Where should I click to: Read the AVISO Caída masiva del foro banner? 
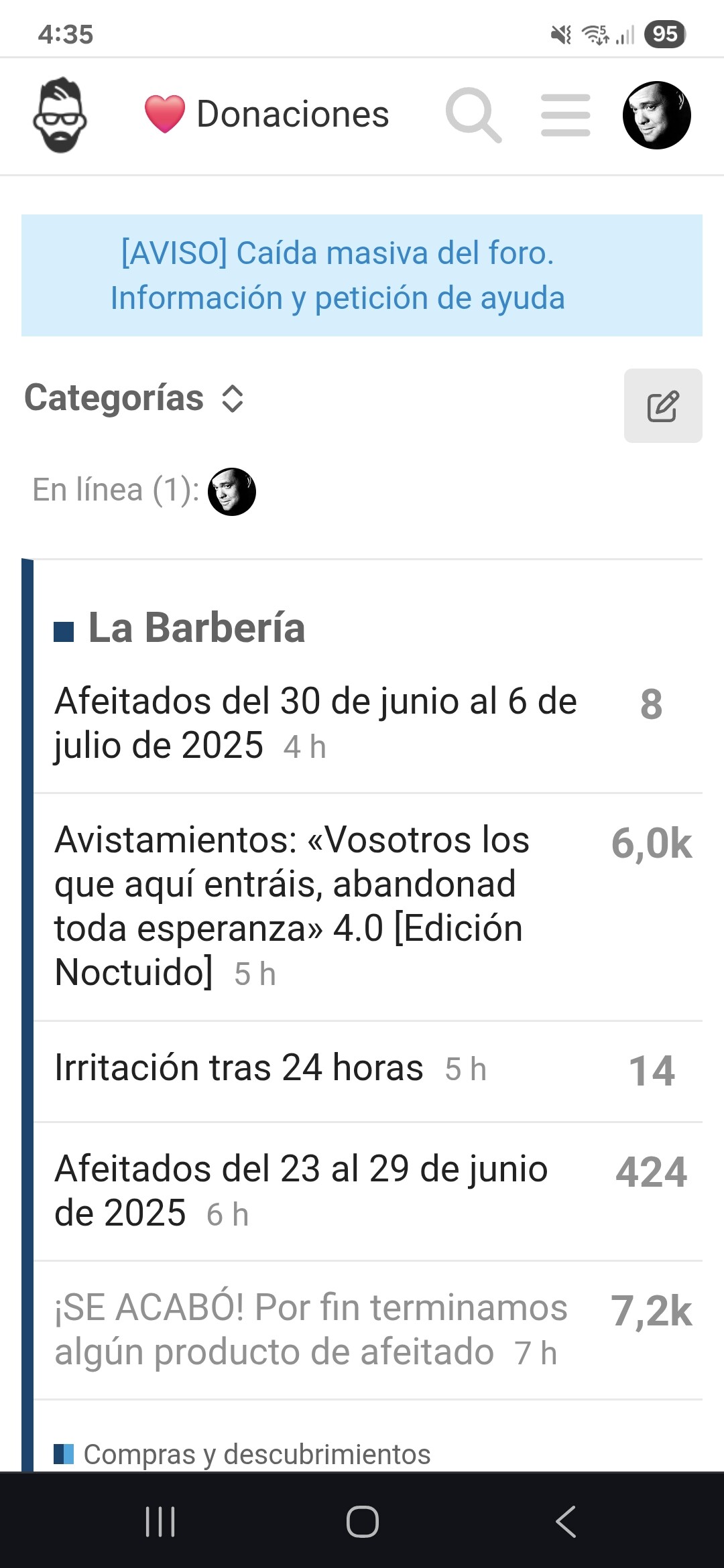(339, 275)
